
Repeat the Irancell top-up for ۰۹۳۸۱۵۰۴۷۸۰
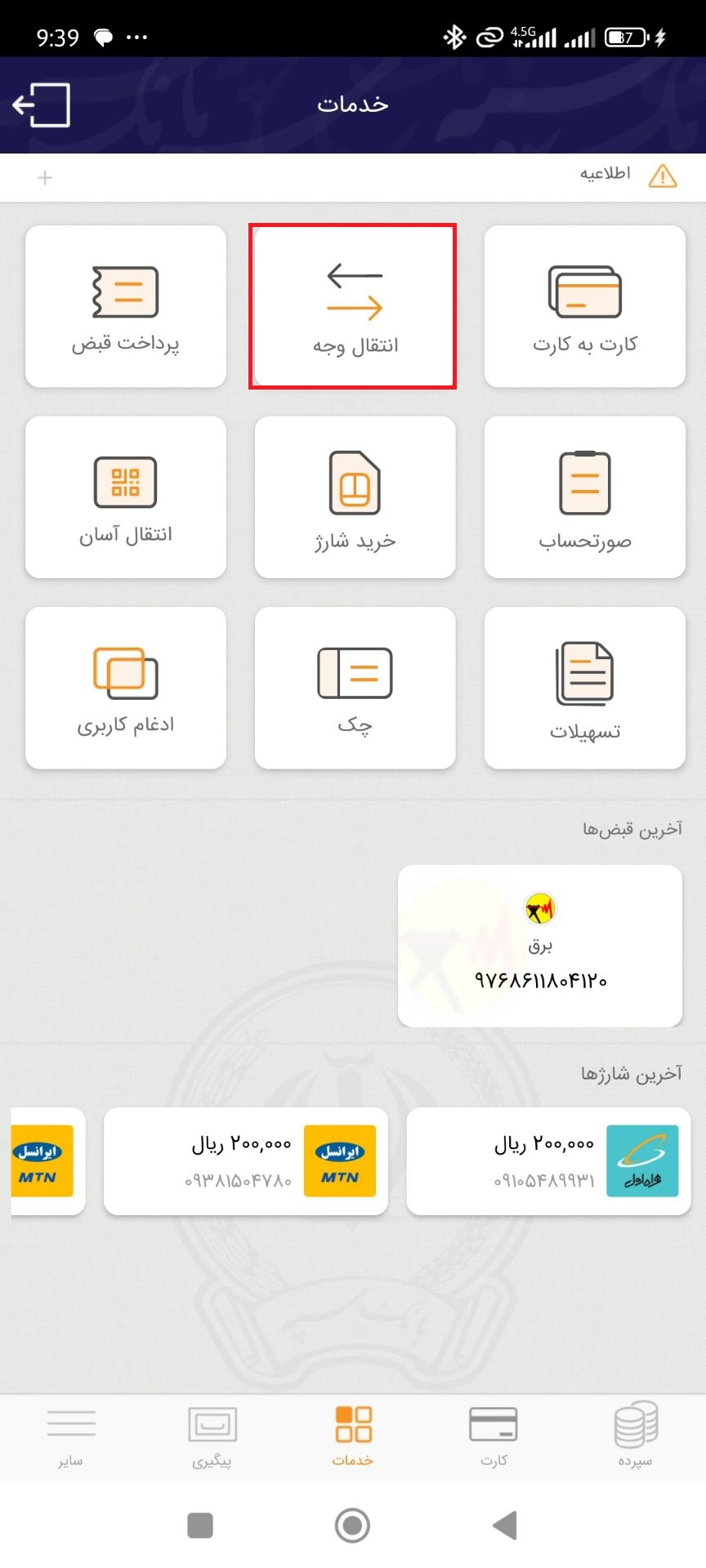tap(245, 1160)
